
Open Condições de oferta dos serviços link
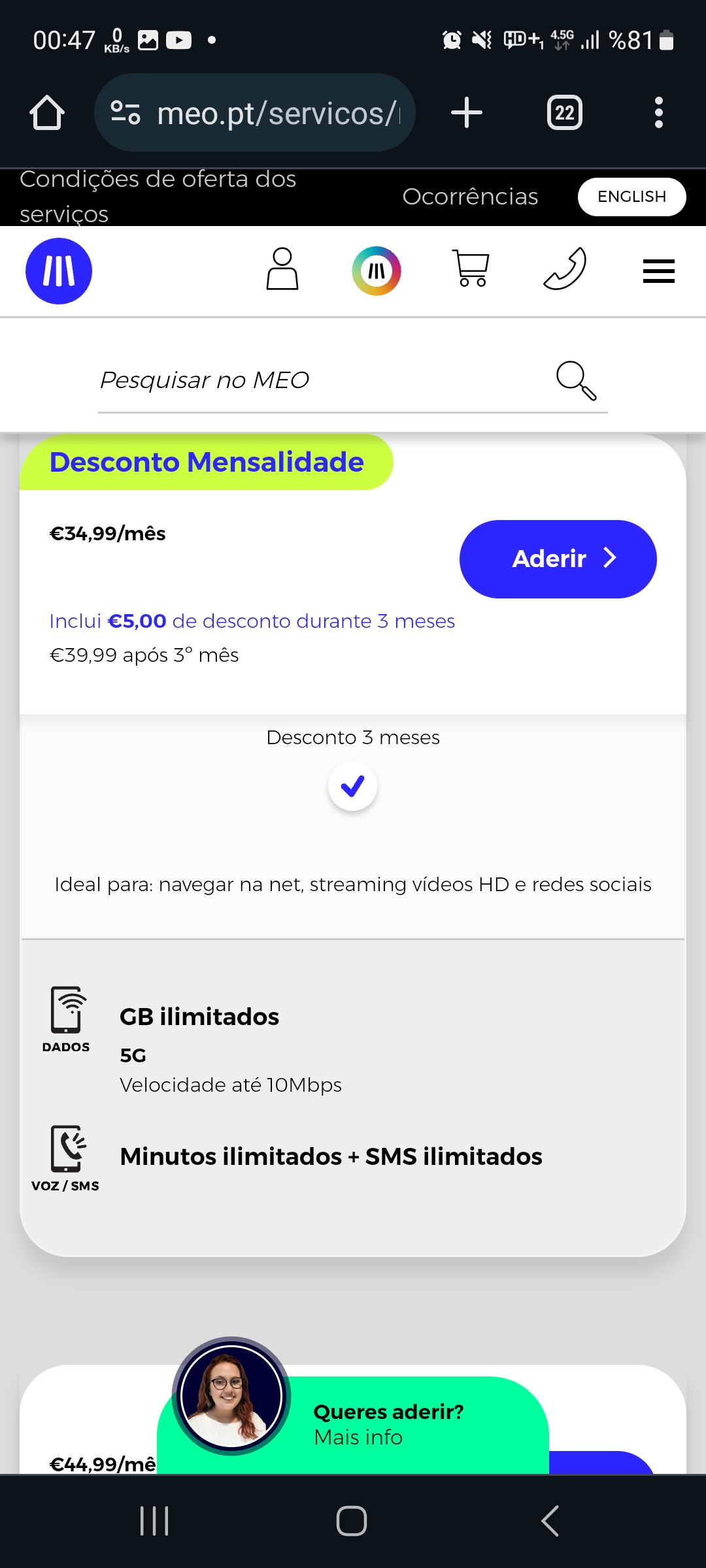(x=158, y=196)
